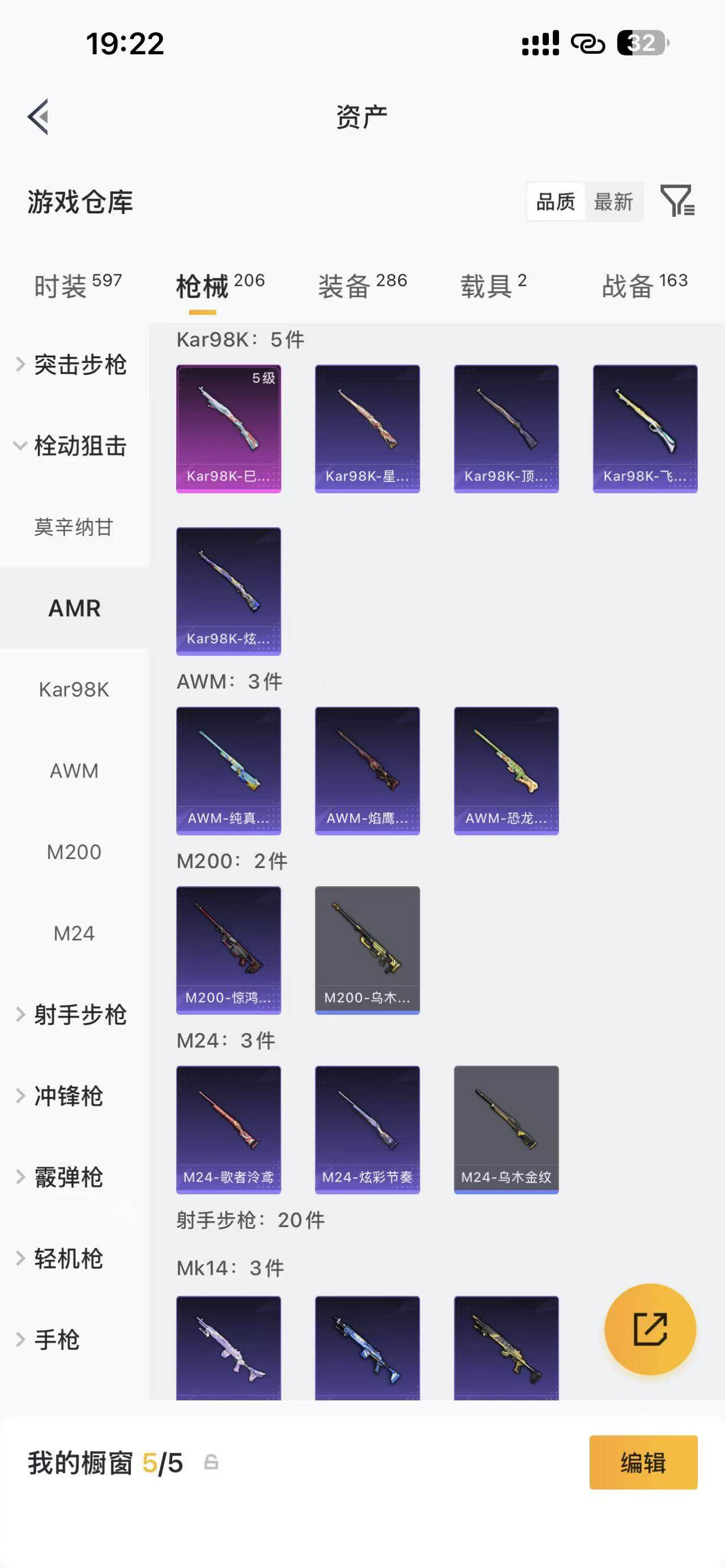Switch sorting to 最新
The height and width of the screenshot is (1568, 725).
614,202
